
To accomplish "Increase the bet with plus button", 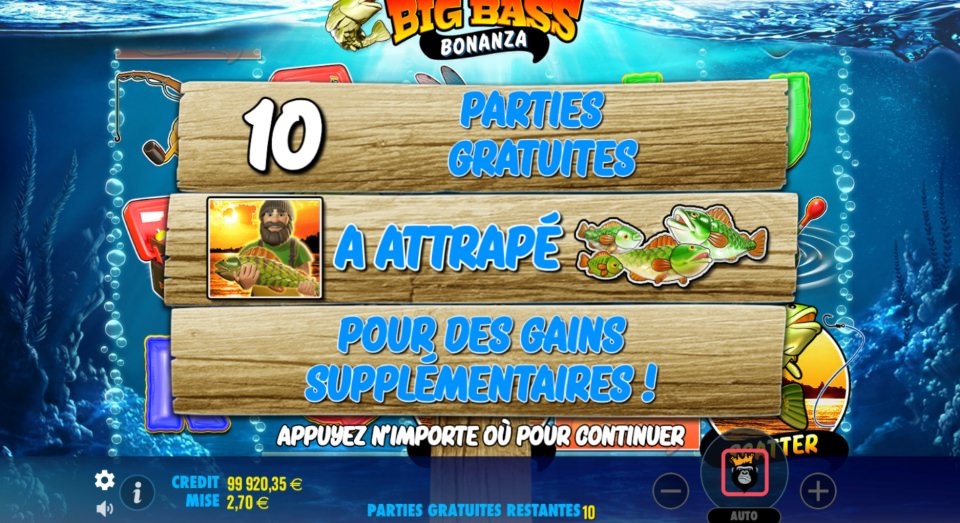I will [818, 491].
